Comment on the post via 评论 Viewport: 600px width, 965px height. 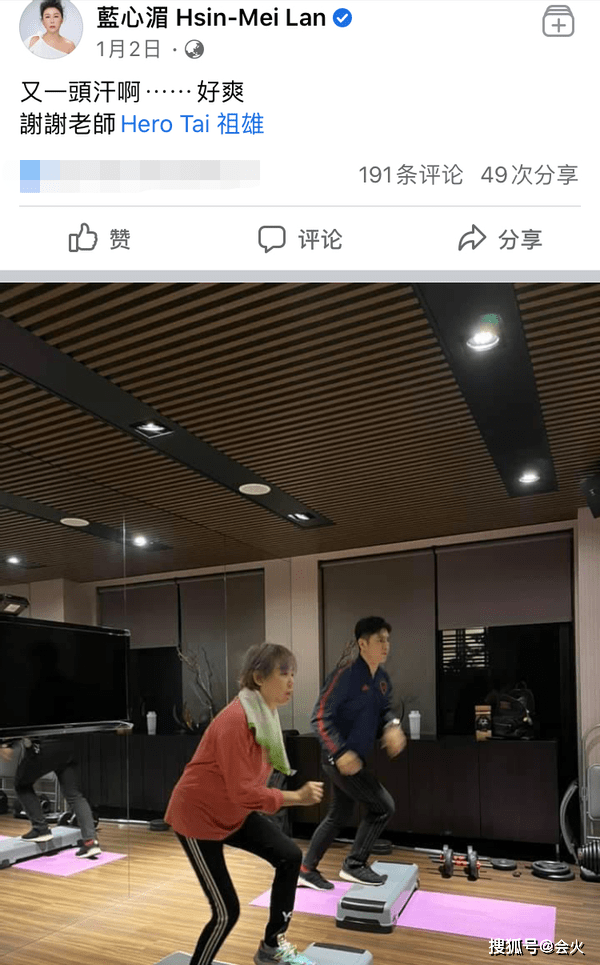point(300,239)
